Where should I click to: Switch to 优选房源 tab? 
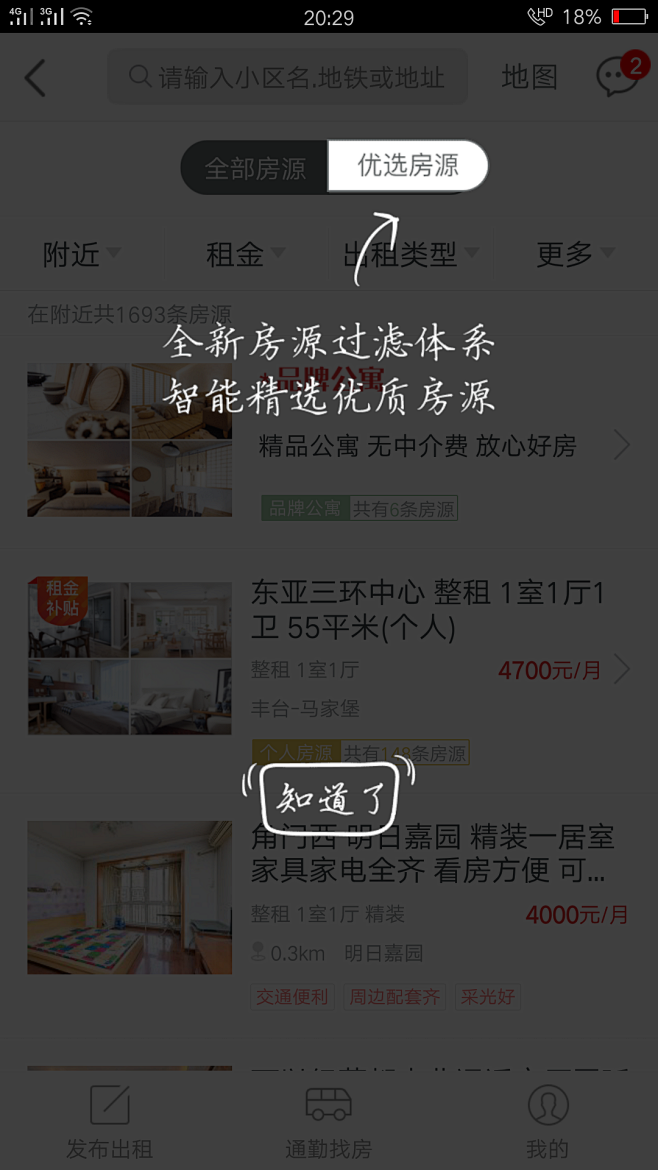tap(408, 166)
